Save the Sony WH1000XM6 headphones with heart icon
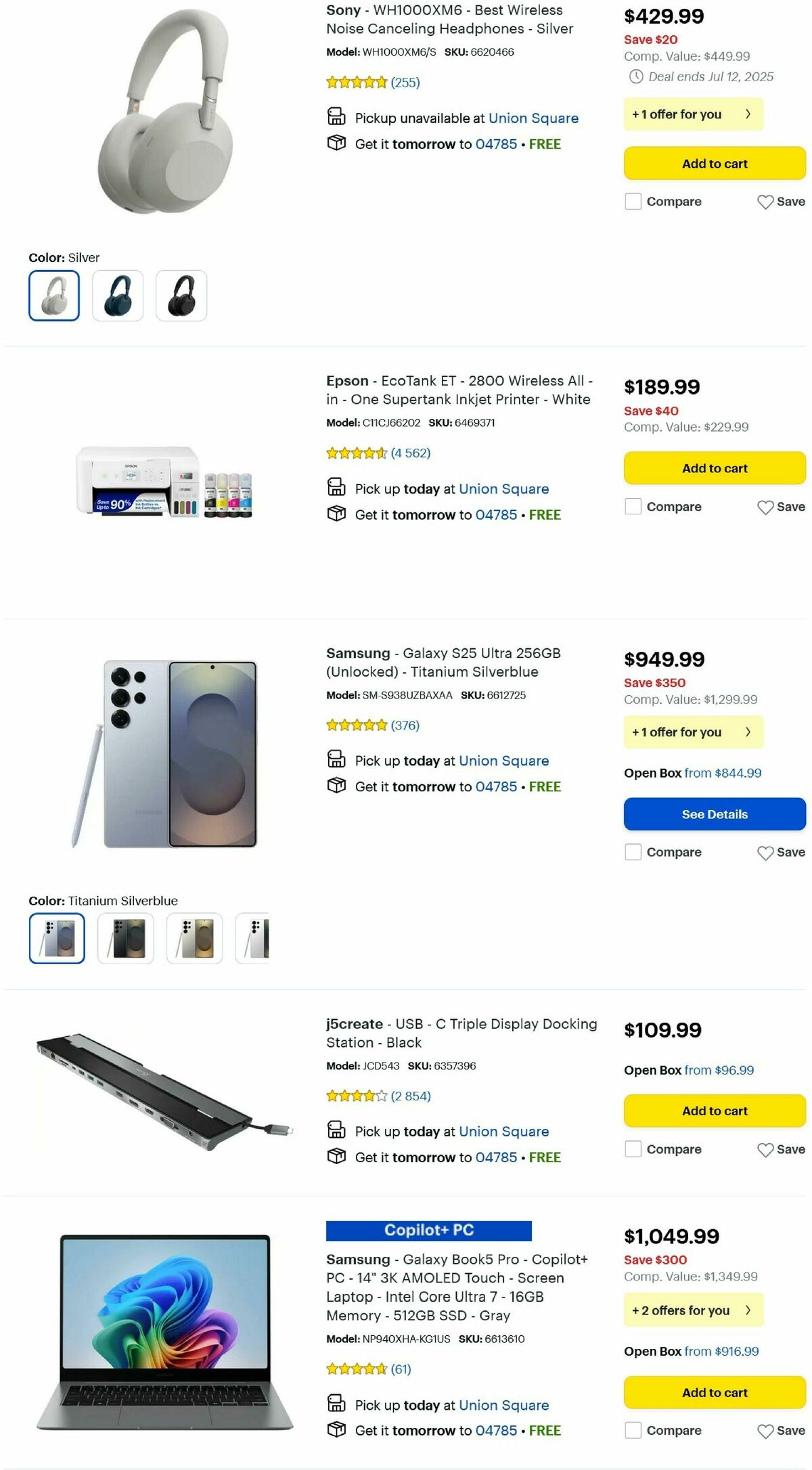Image resolution: width=812 pixels, height=1470 pixels. [x=765, y=201]
